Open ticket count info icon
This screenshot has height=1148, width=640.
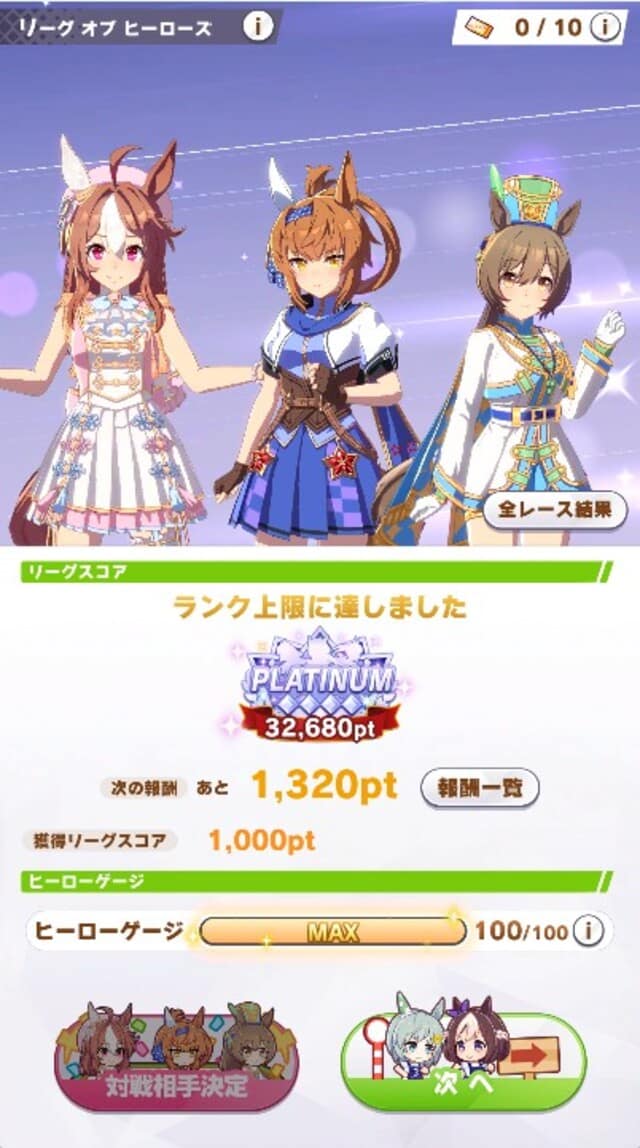pos(603,27)
